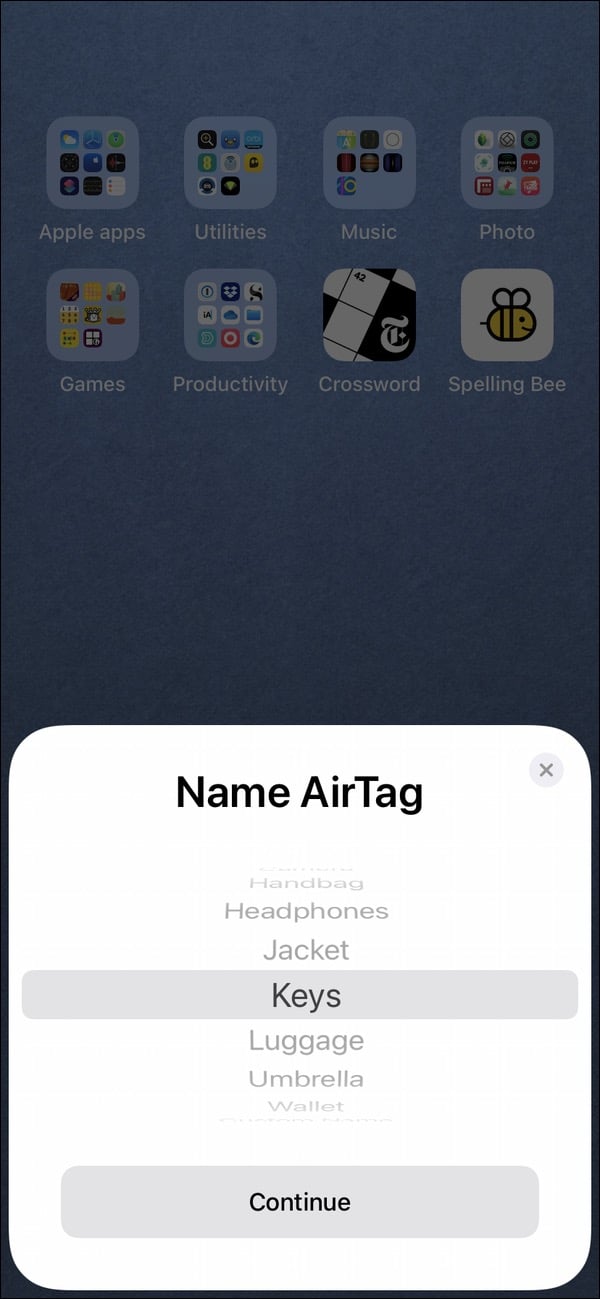Select Luggage in the name picker
Viewport: 600px width, 1299px height.
pyautogui.click(x=306, y=1041)
